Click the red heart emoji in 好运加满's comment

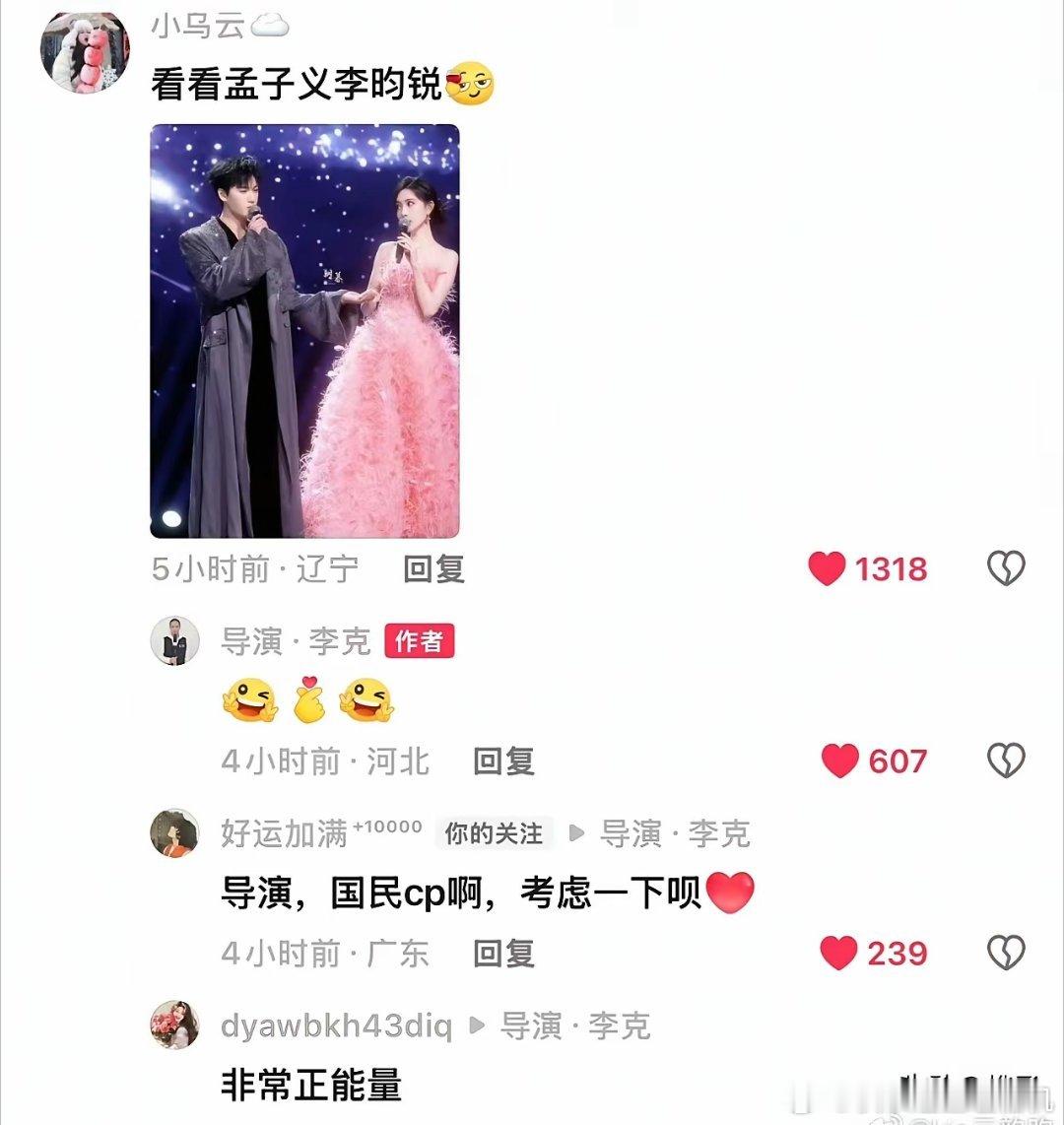(729, 894)
